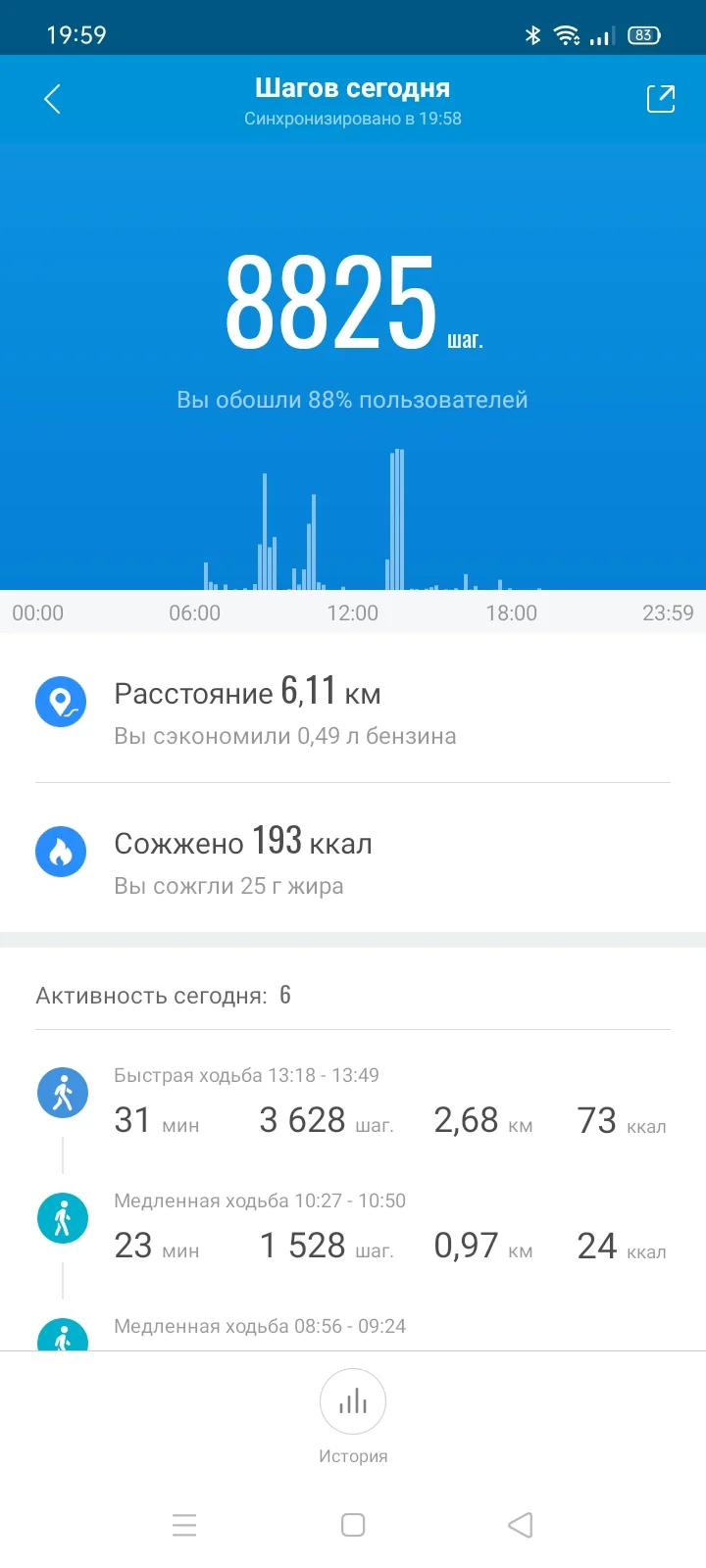
Task: Select the Шагов сегодня title
Action: [x=352, y=87]
